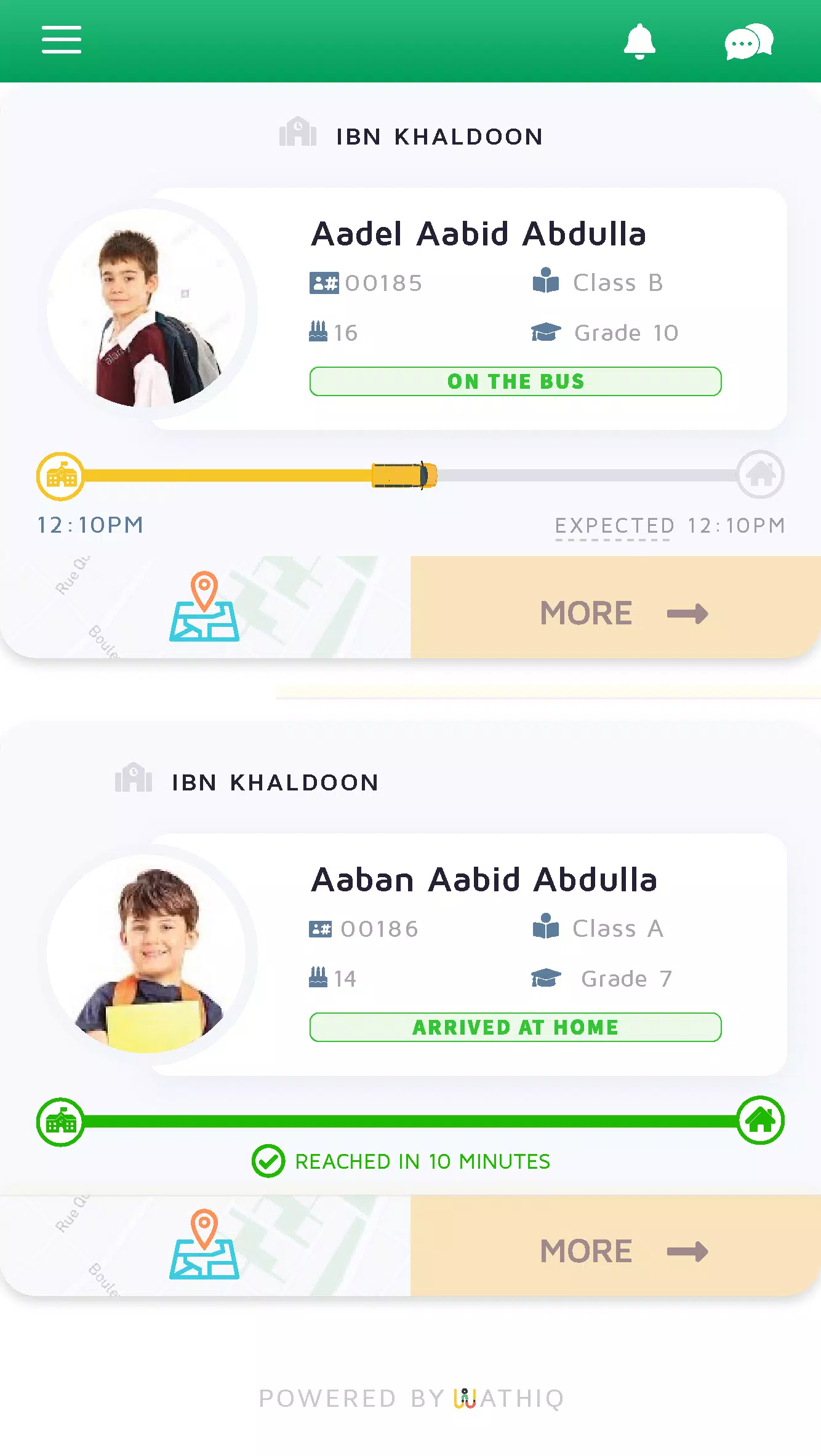The width and height of the screenshot is (821, 1456).
Task: View Aadel's bus location on map
Action: pos(205,607)
